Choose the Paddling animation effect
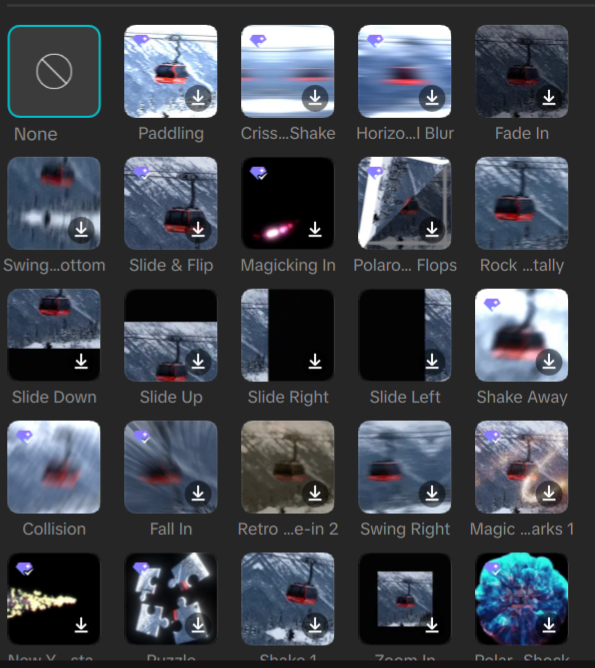The image size is (595, 668). point(171,71)
